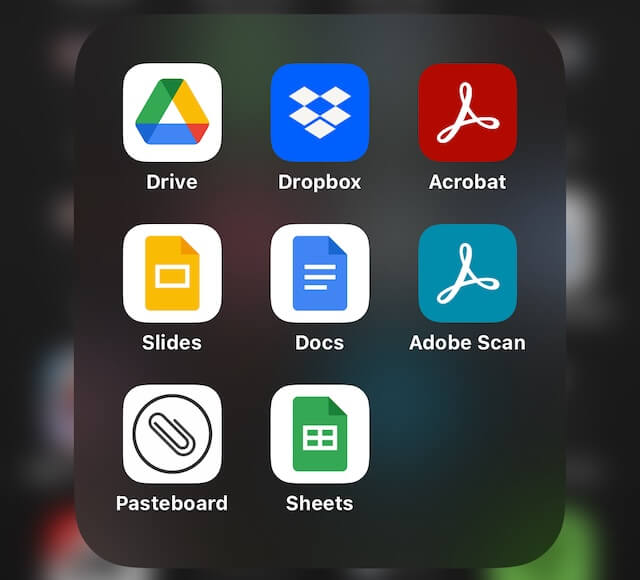Open the Google Docs app

click(320, 273)
